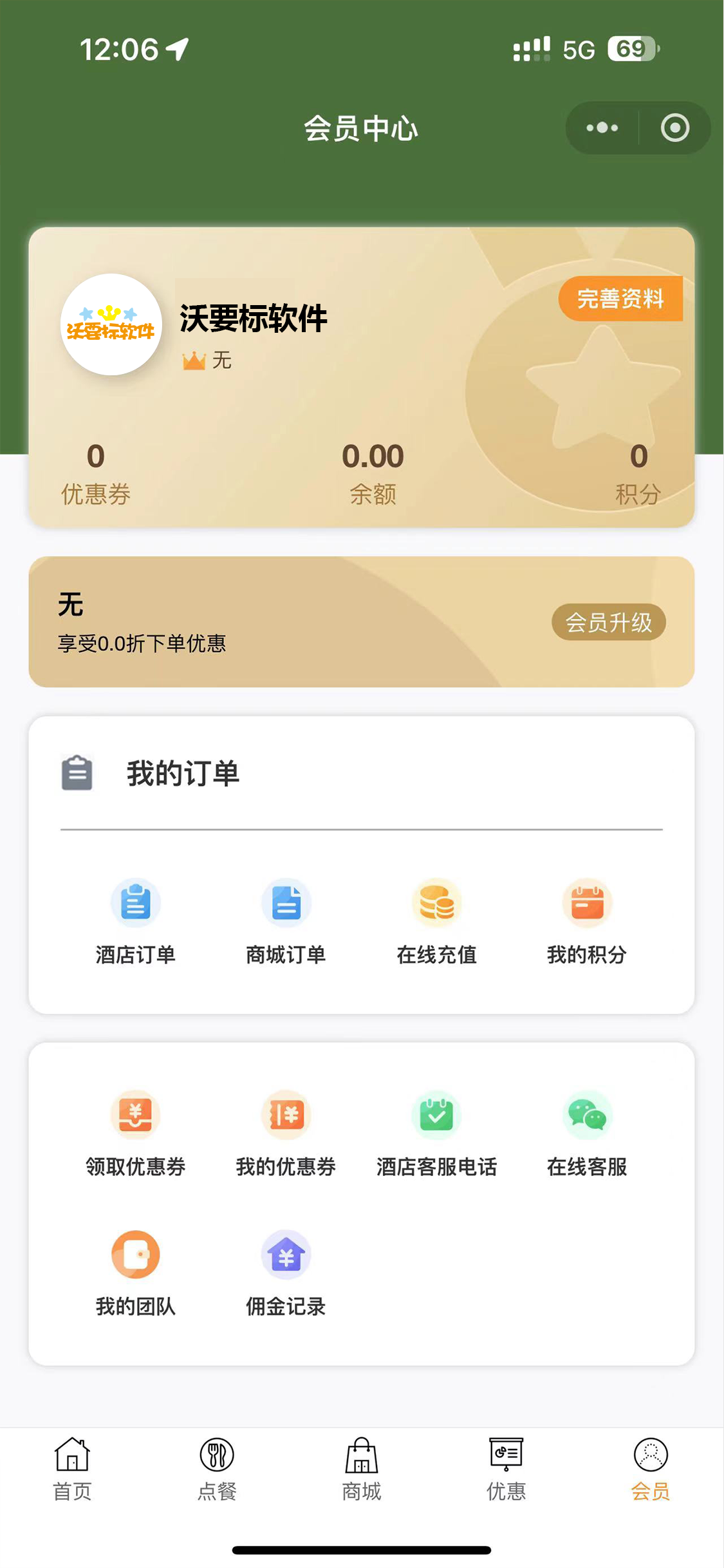724x1568 pixels.
Task: View 佣金记录 commission records
Action: 286,1273
